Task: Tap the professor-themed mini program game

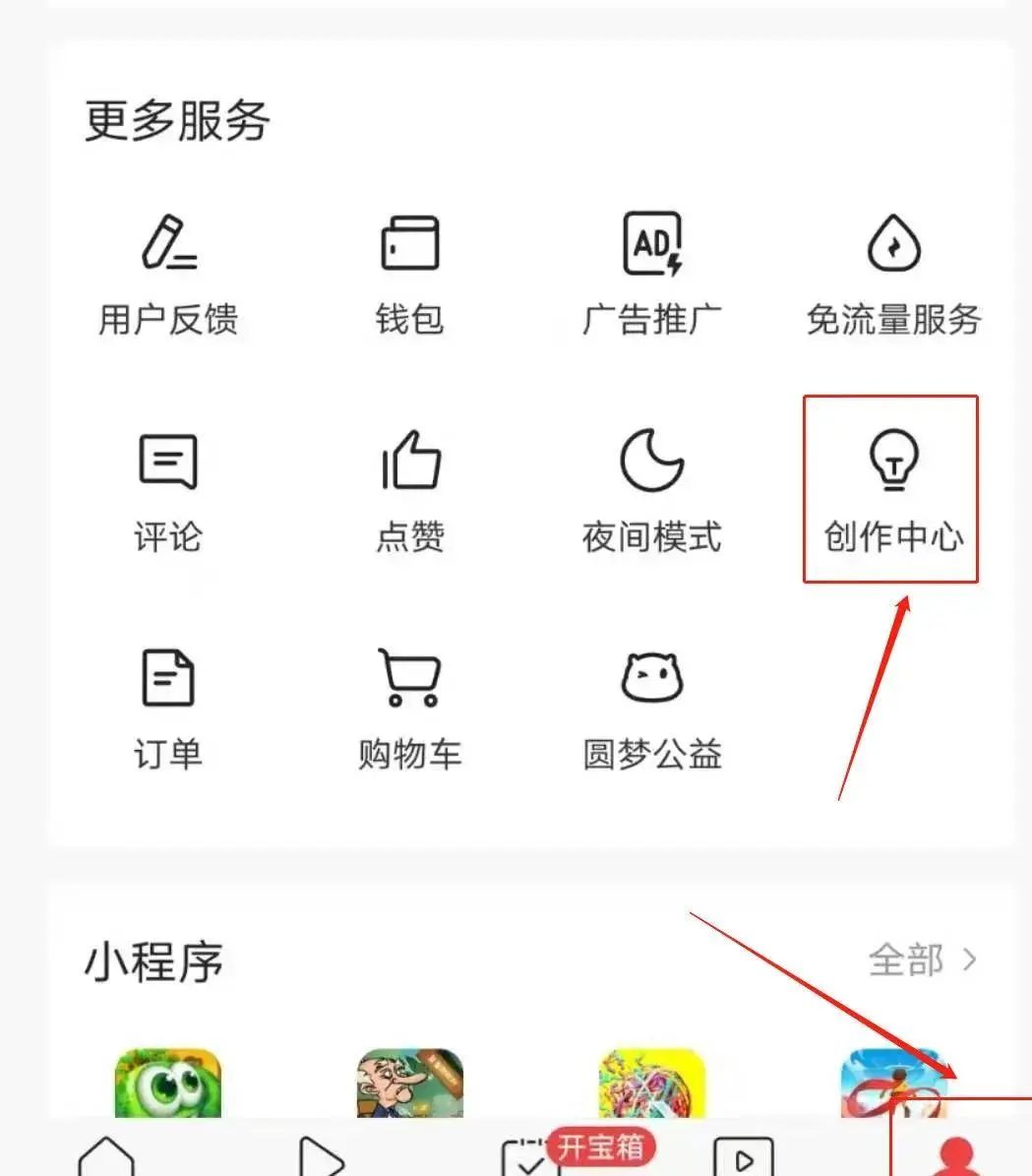Action: click(x=409, y=1083)
